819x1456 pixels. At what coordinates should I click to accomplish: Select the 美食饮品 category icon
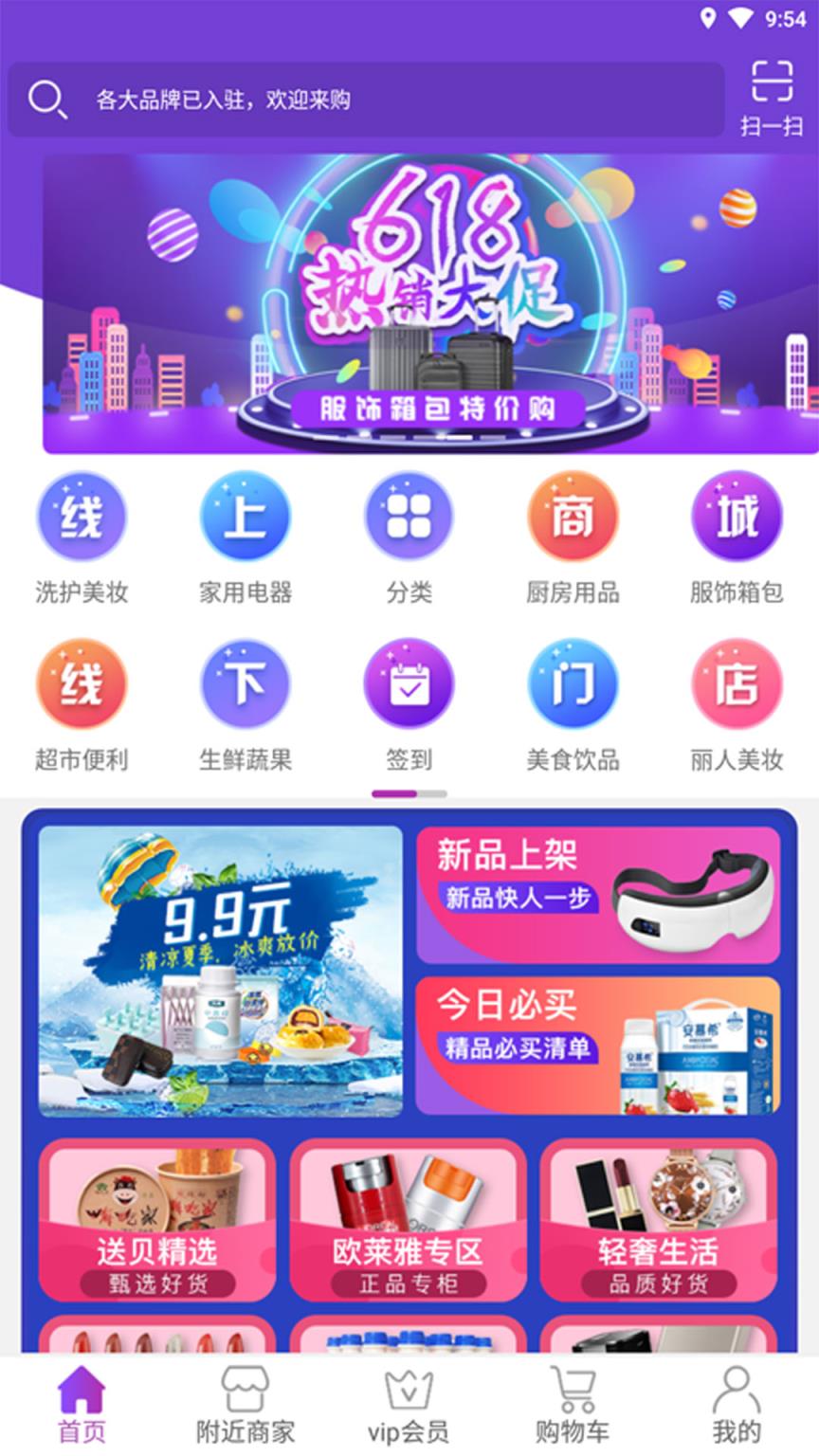(x=573, y=682)
